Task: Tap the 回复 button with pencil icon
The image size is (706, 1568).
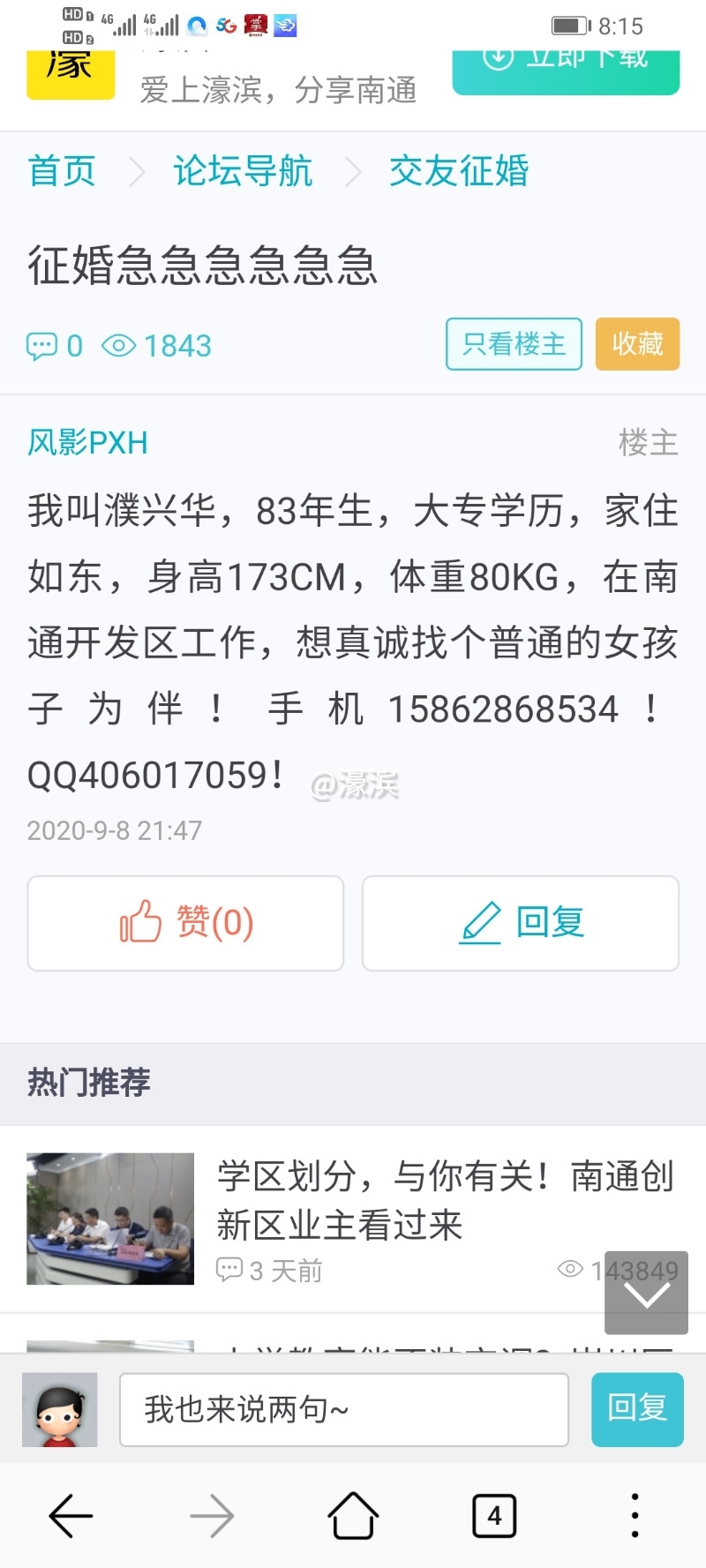Action: coord(521,923)
